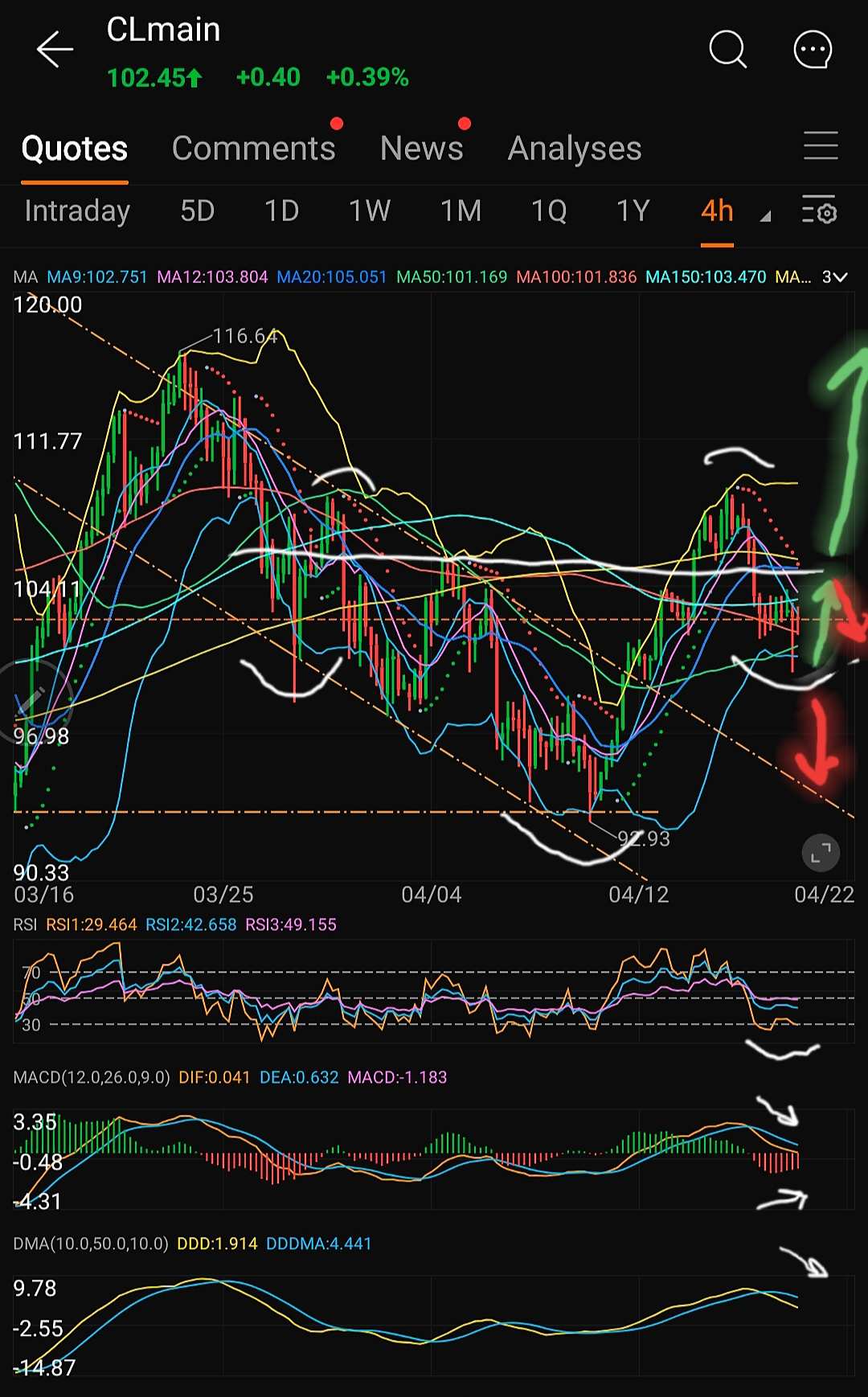Open the Quotes tab
Image resolution: width=868 pixels, height=1397 pixels.
pyautogui.click(x=75, y=148)
